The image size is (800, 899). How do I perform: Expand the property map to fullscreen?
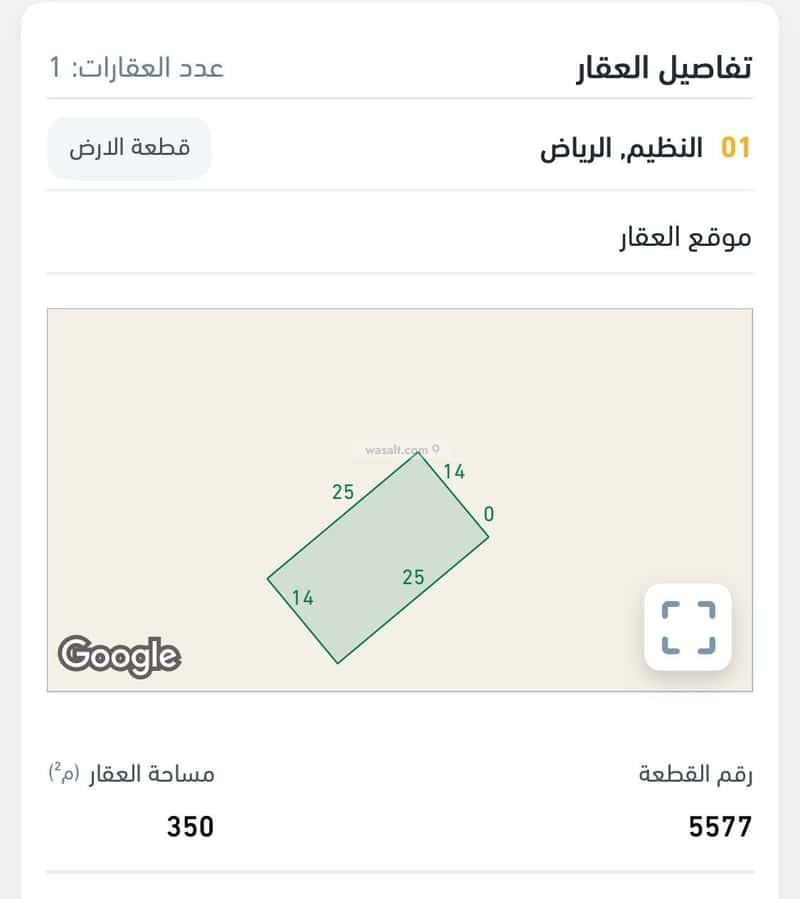tap(688, 627)
